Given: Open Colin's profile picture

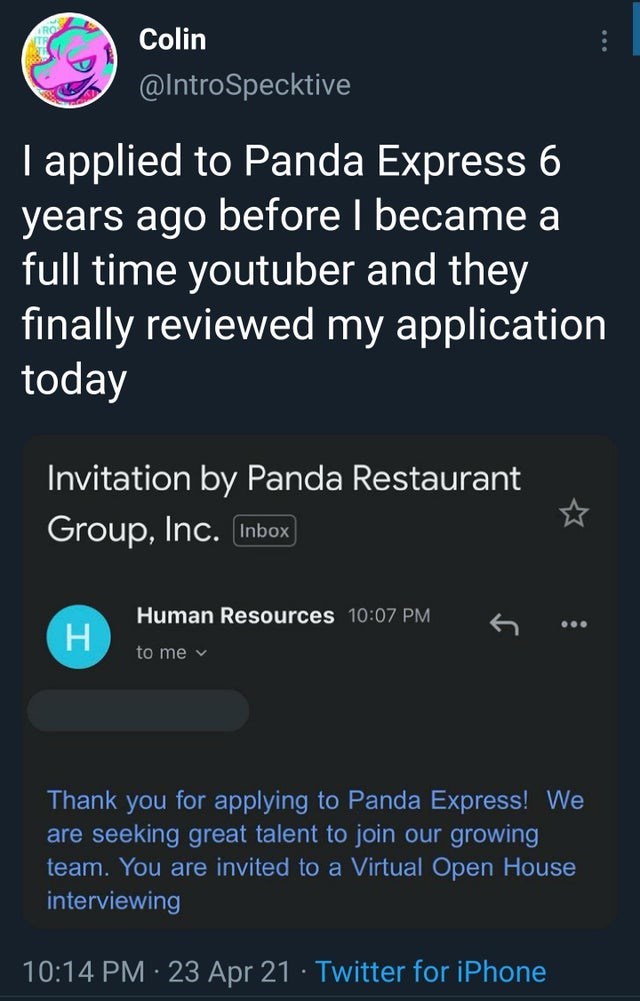Looking at the screenshot, I should pos(68,61).
